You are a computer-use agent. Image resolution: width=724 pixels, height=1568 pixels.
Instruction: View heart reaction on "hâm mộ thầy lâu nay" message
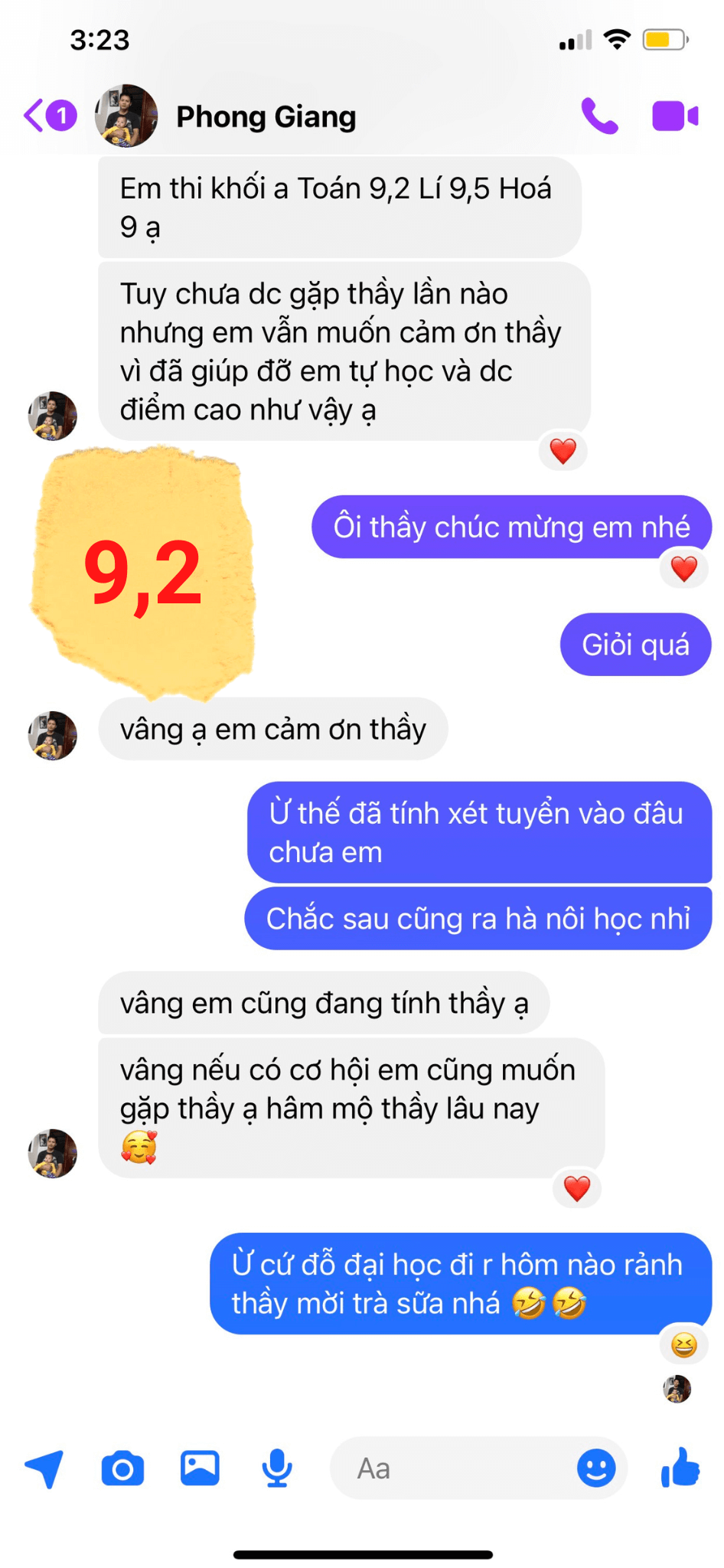(x=576, y=1188)
